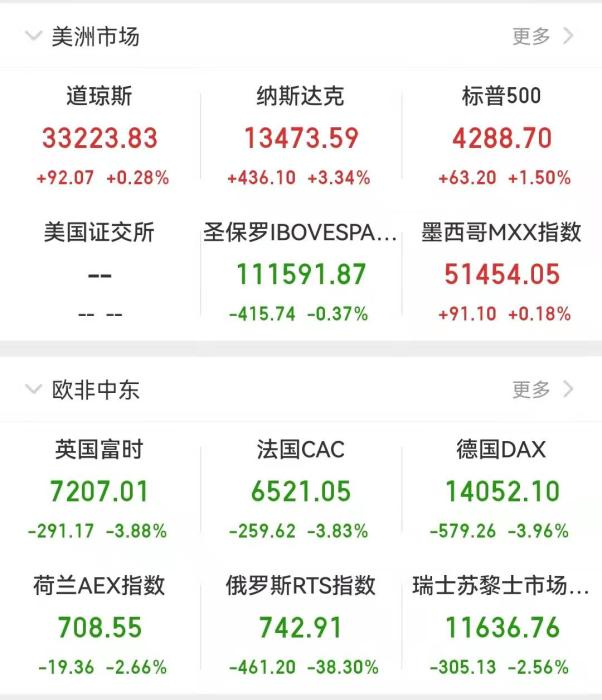The height and width of the screenshot is (700, 602).
Task: Collapse the 欧非中东 section
Action: click(x=32, y=390)
